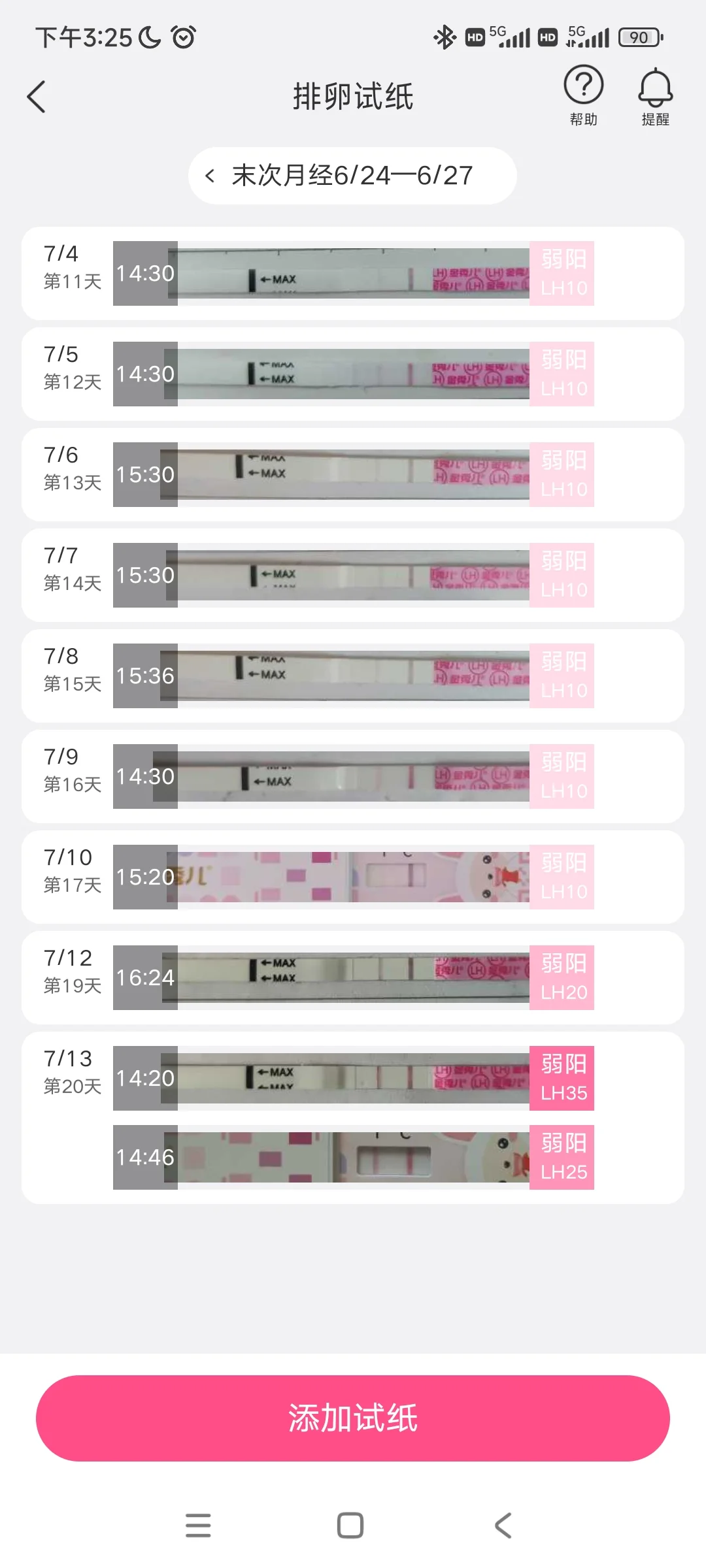Open the 14:46 strip showing LH25

353,1157
